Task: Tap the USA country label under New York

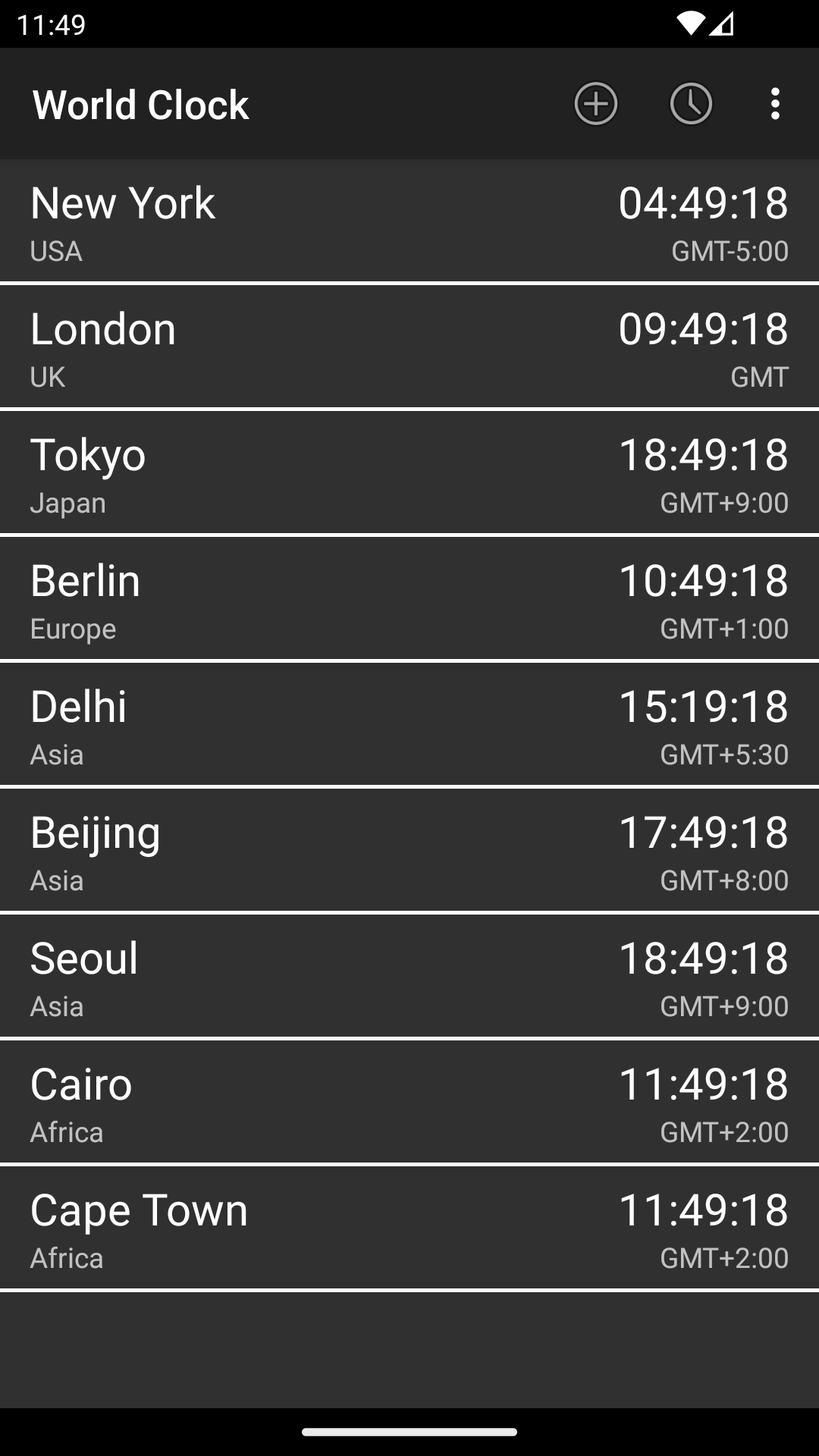Action: tap(55, 251)
